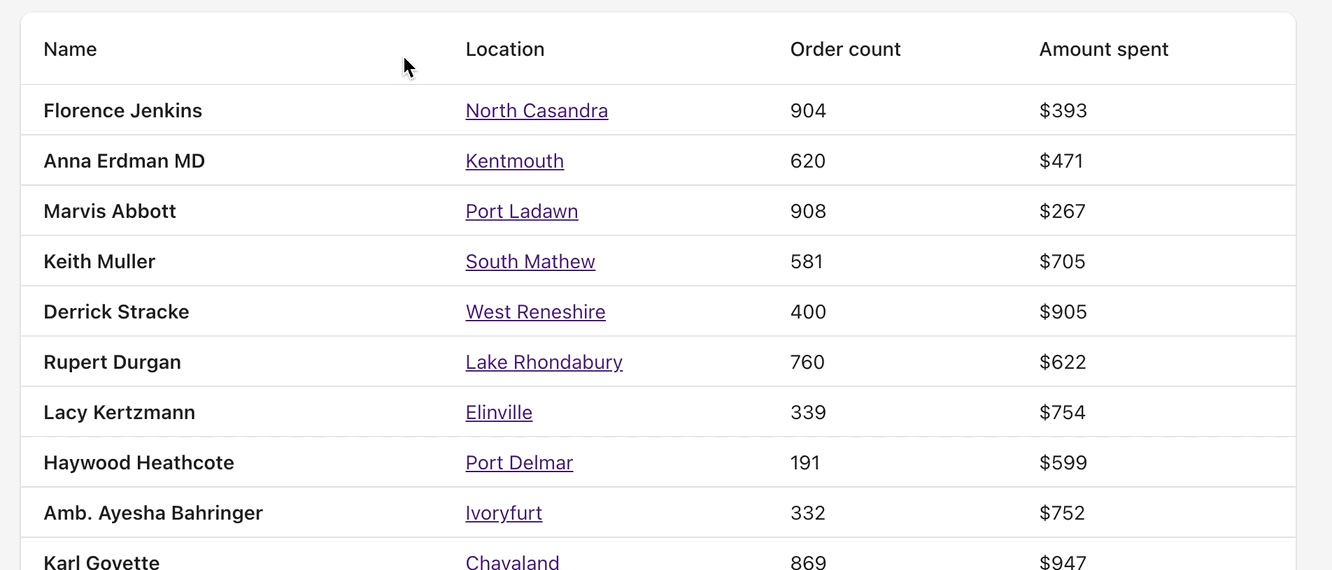Open the Lake Rhondabury link

tap(544, 362)
